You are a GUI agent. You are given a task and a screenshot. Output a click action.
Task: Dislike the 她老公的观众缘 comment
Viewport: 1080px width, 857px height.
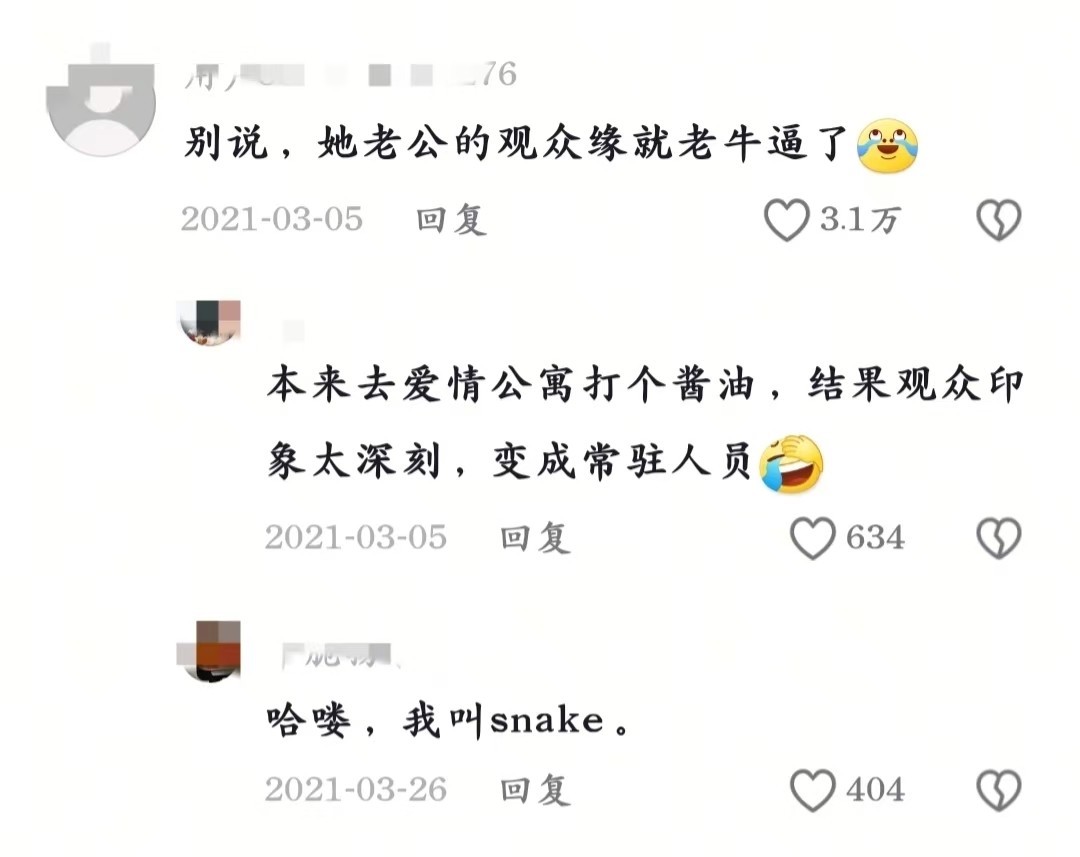coord(999,220)
